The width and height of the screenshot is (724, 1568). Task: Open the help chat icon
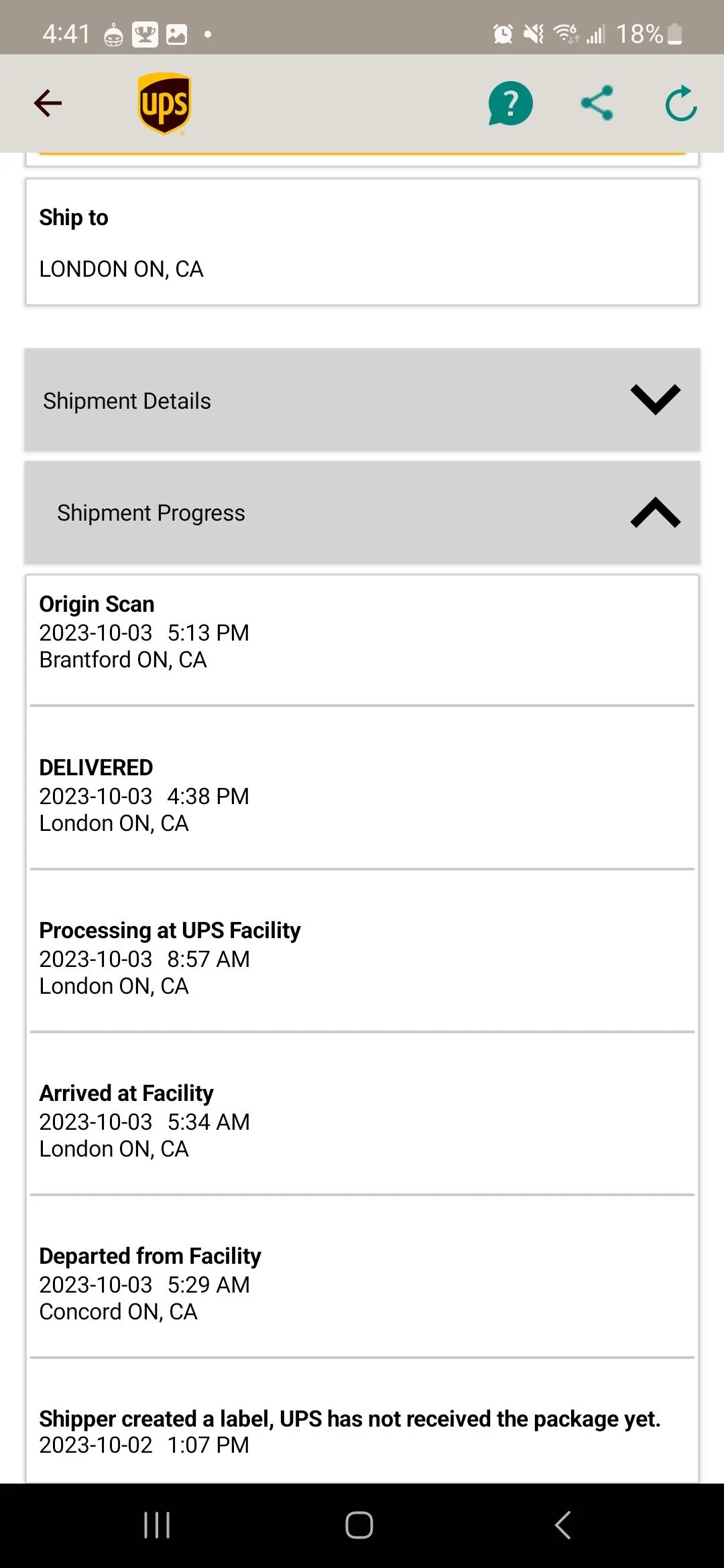tap(509, 103)
